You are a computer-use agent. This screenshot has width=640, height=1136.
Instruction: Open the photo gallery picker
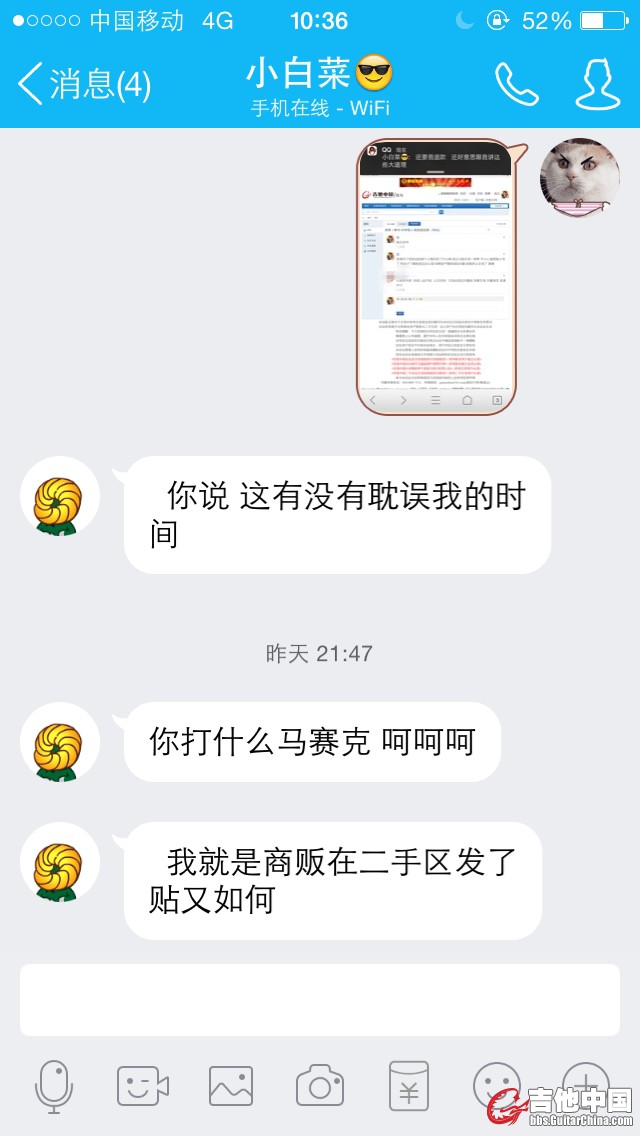click(x=231, y=1086)
